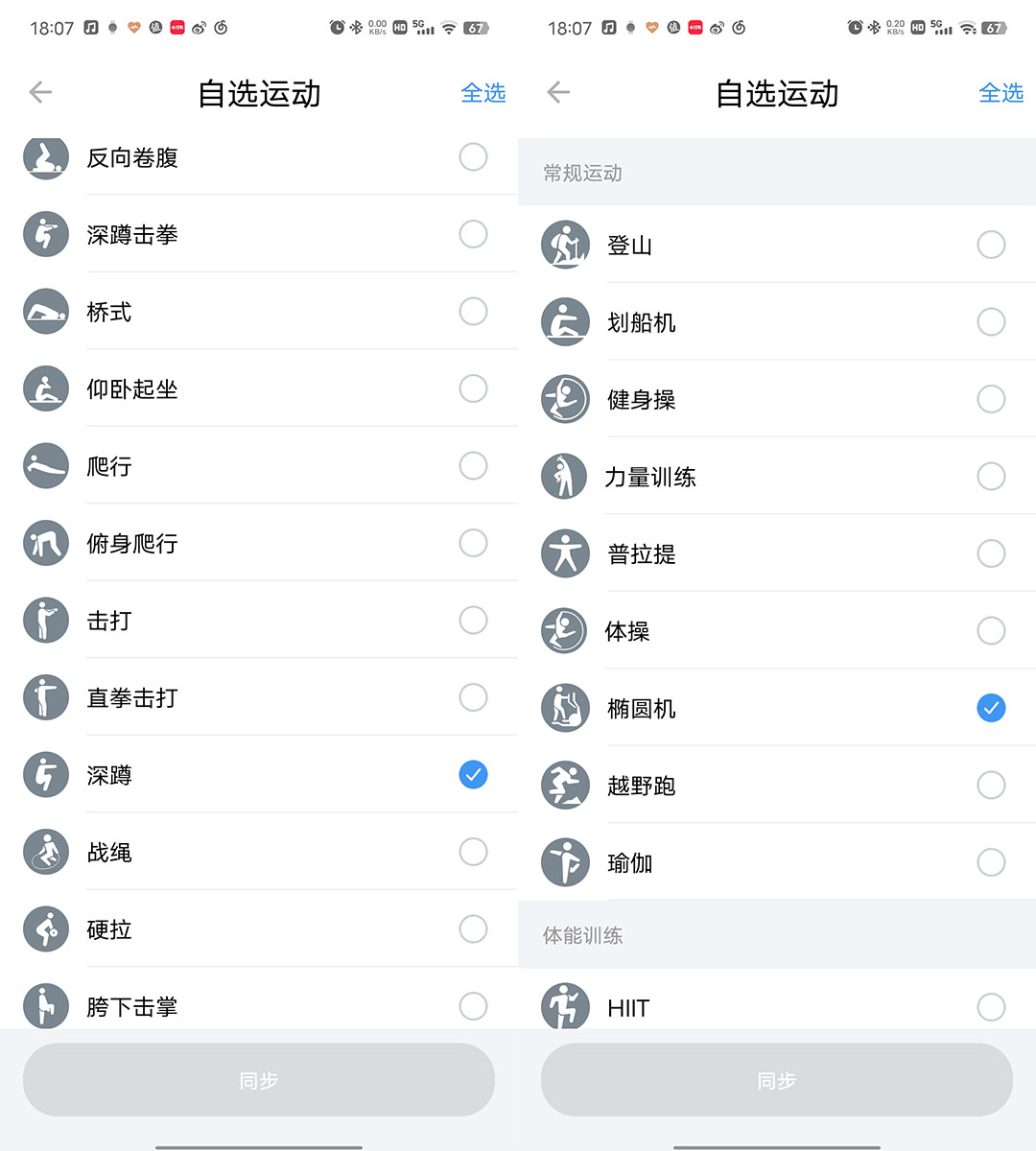Select the 反向卷腹 exercise
Viewport: 1036px width, 1151px height.
[473, 157]
